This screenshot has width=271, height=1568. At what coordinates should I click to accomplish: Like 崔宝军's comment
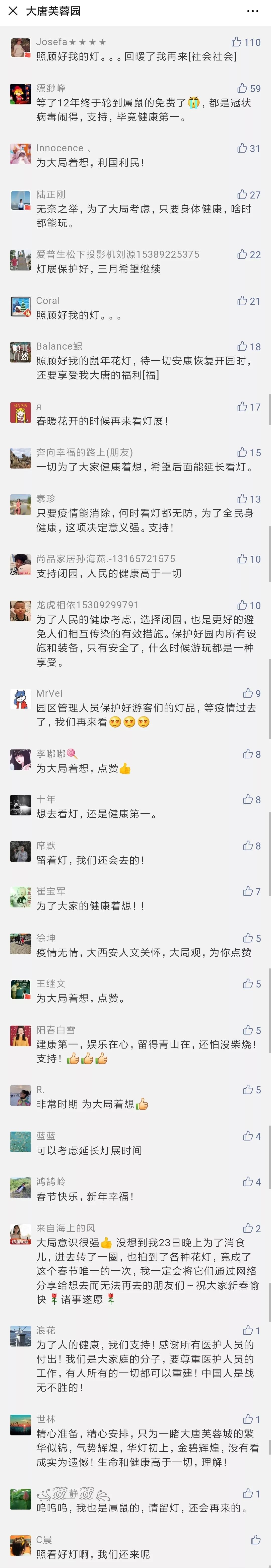point(248,891)
